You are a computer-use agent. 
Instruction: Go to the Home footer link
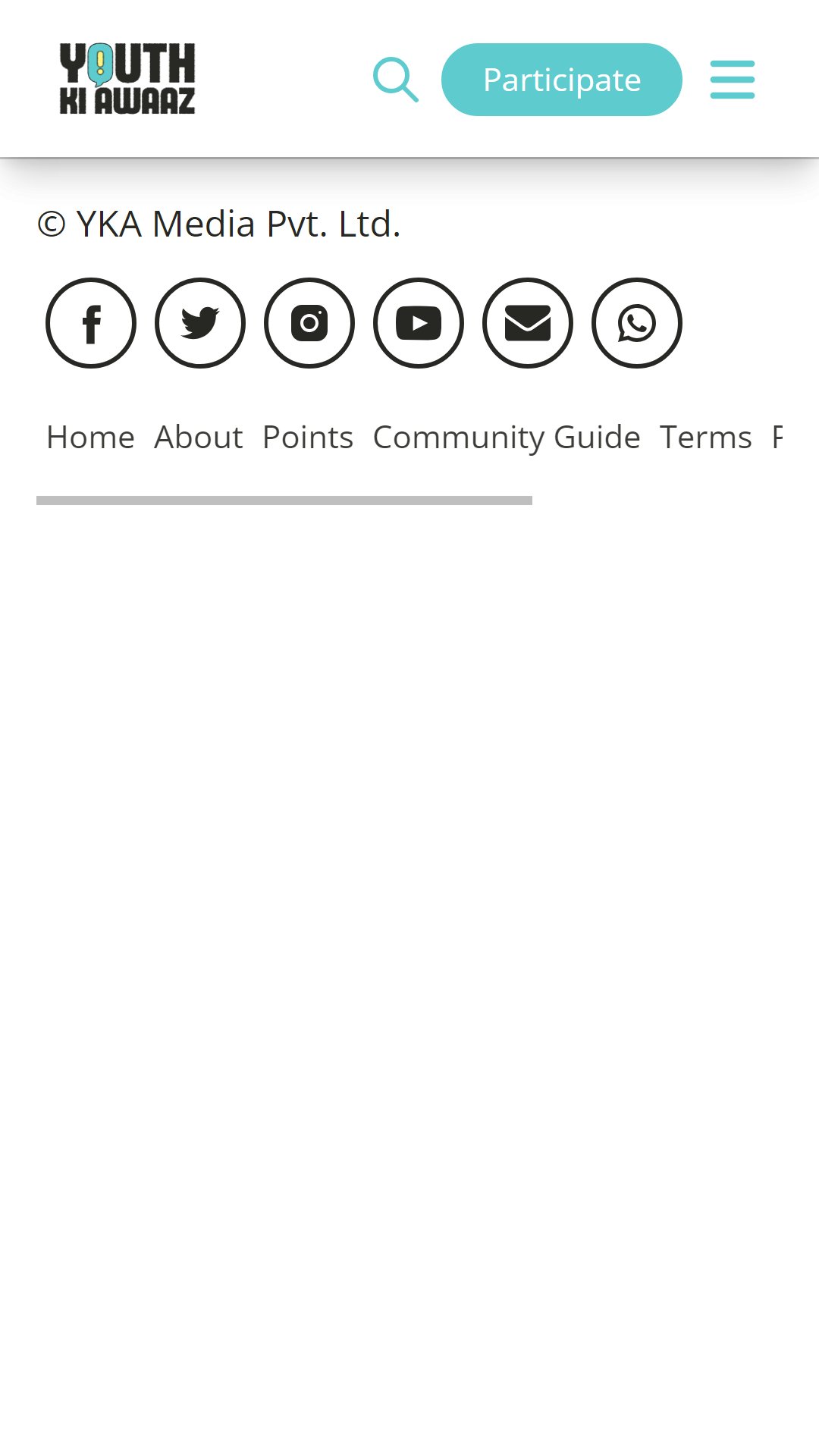point(90,438)
